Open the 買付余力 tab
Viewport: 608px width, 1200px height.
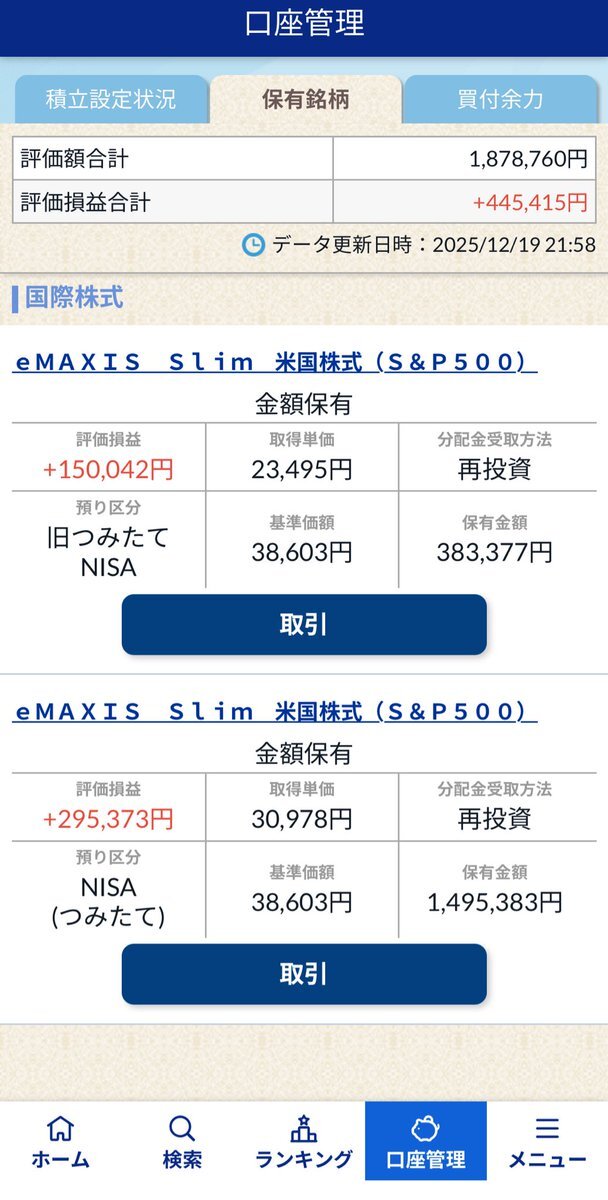[x=500, y=100]
